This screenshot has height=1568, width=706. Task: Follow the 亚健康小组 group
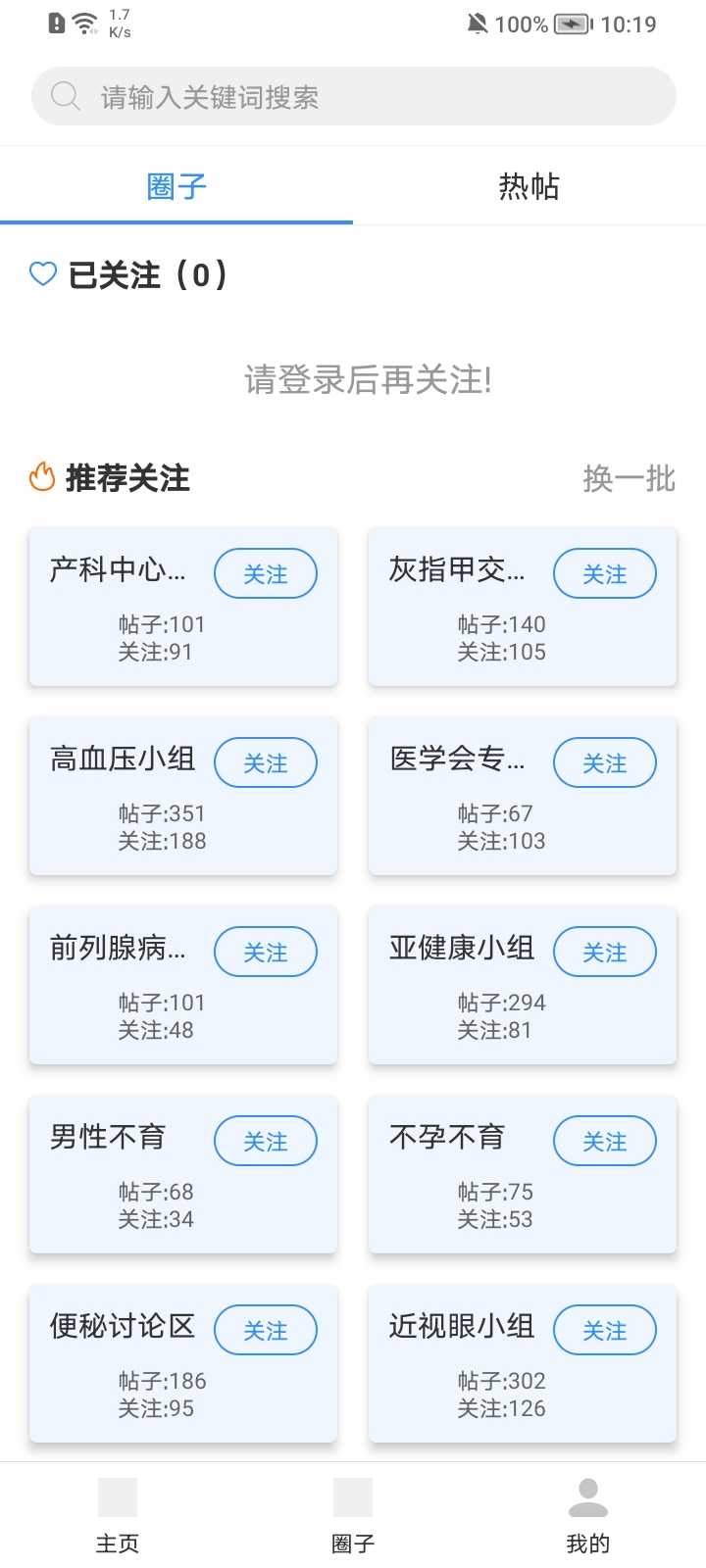[x=604, y=951]
